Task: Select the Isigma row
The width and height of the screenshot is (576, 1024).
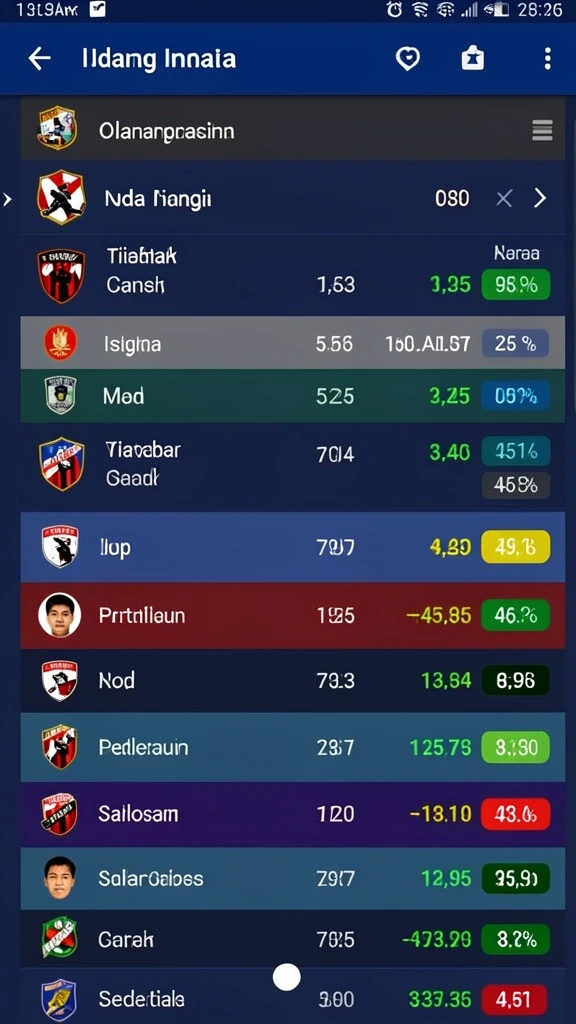Action: tap(293, 343)
